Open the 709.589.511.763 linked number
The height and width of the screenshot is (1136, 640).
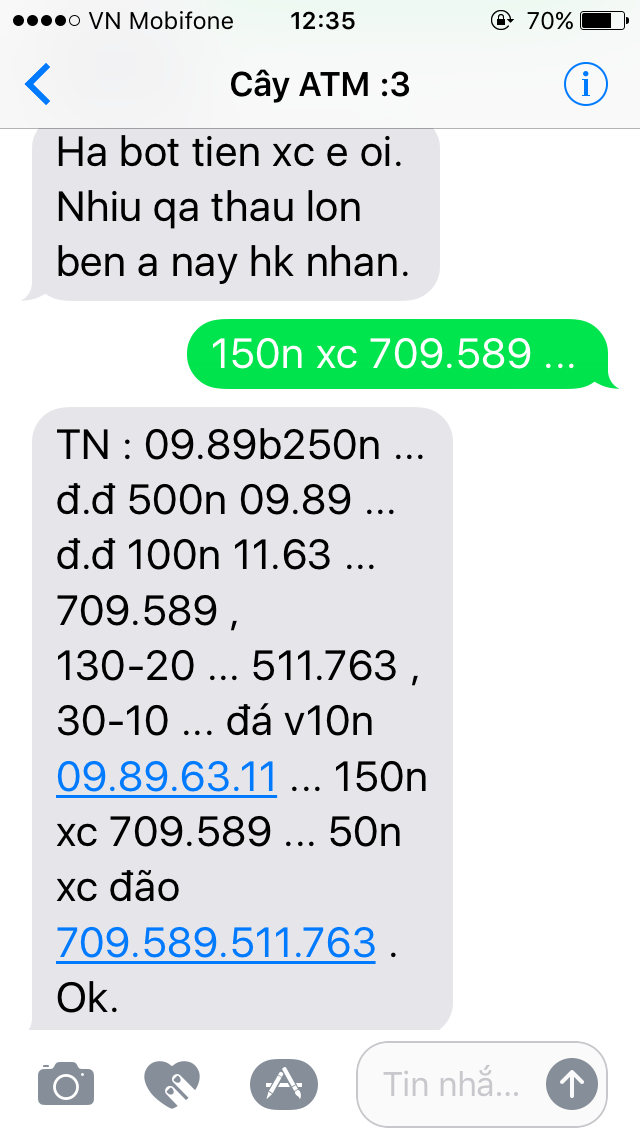[216, 942]
